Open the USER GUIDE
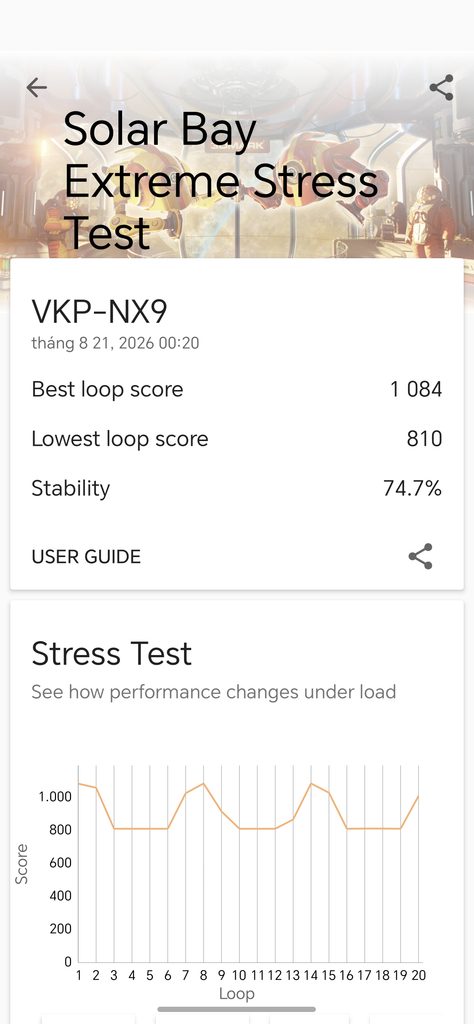Viewport: 474px width, 1024px height. pos(86,556)
